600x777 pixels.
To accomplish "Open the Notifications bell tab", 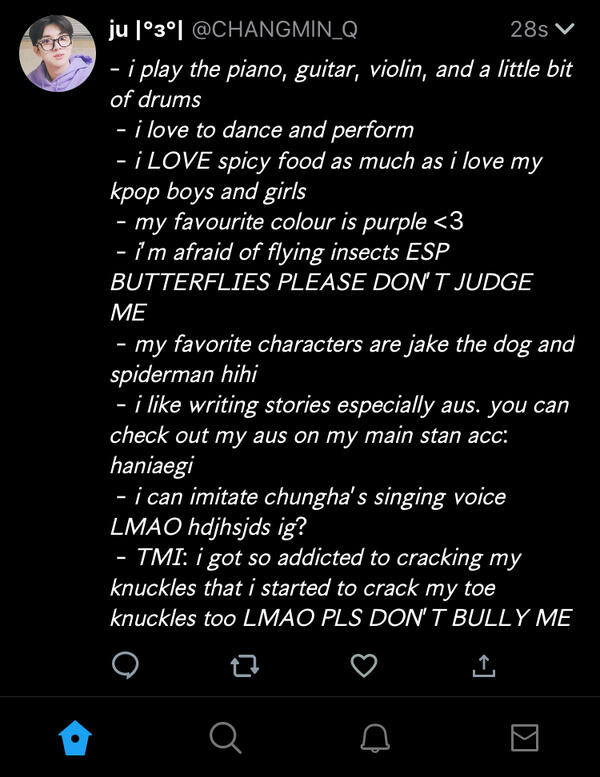I will pos(375,738).
